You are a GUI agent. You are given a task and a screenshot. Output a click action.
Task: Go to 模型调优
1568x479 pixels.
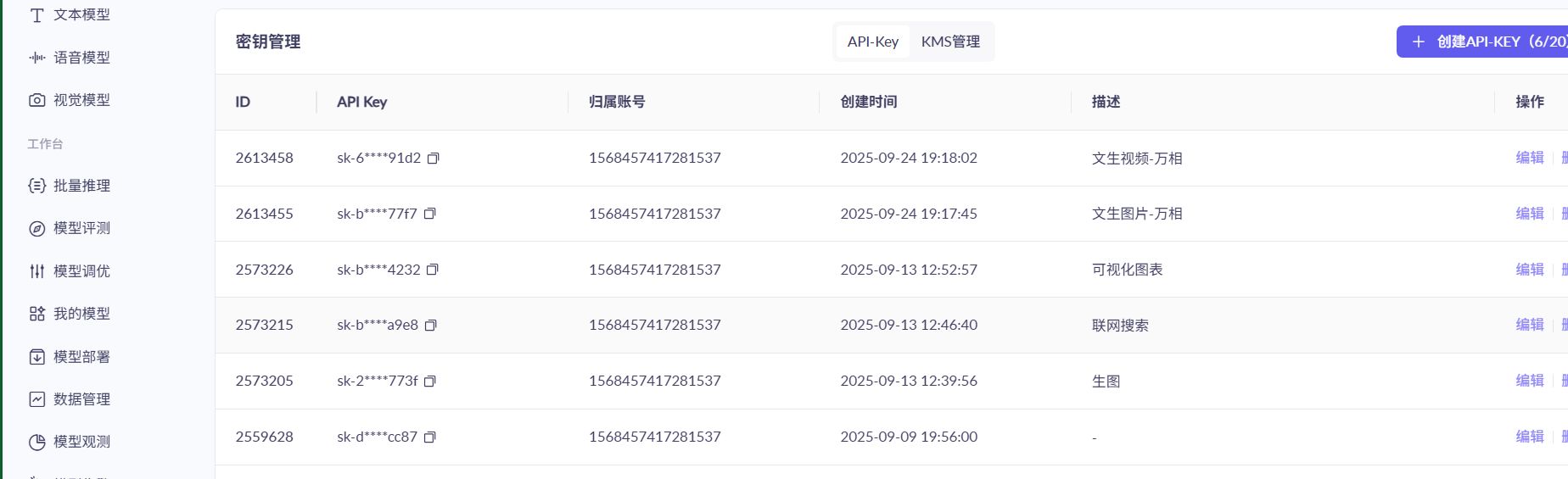pyautogui.click(x=81, y=271)
